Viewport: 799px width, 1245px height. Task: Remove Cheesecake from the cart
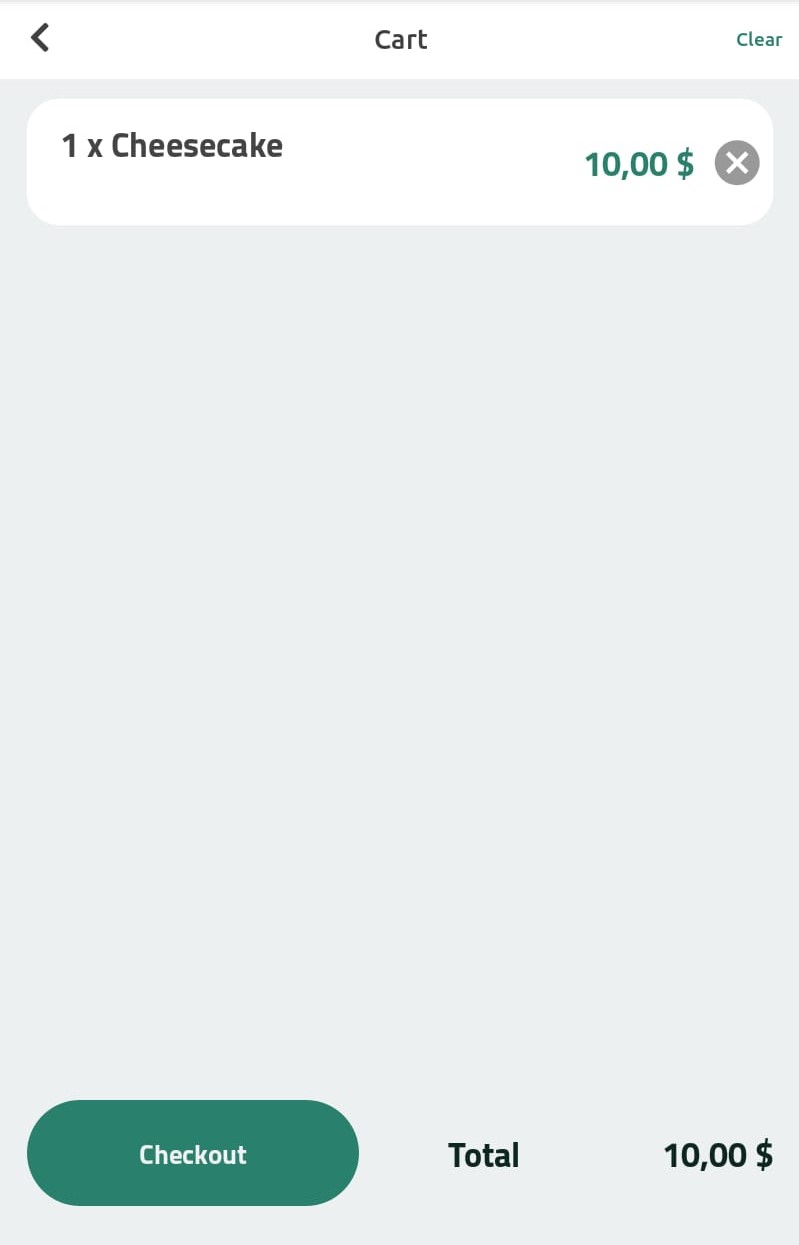[x=737, y=163]
